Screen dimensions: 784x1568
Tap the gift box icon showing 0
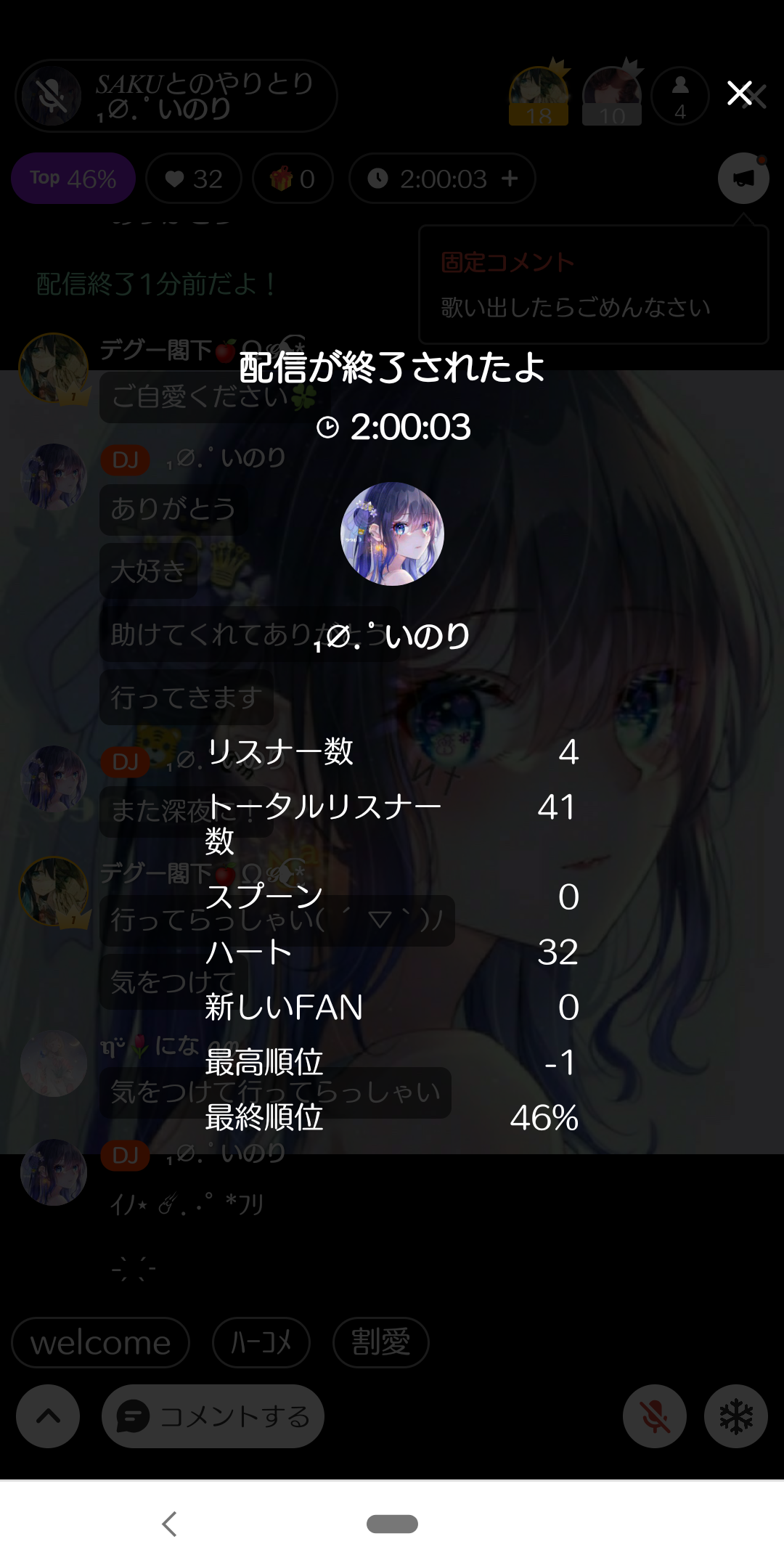(x=293, y=179)
